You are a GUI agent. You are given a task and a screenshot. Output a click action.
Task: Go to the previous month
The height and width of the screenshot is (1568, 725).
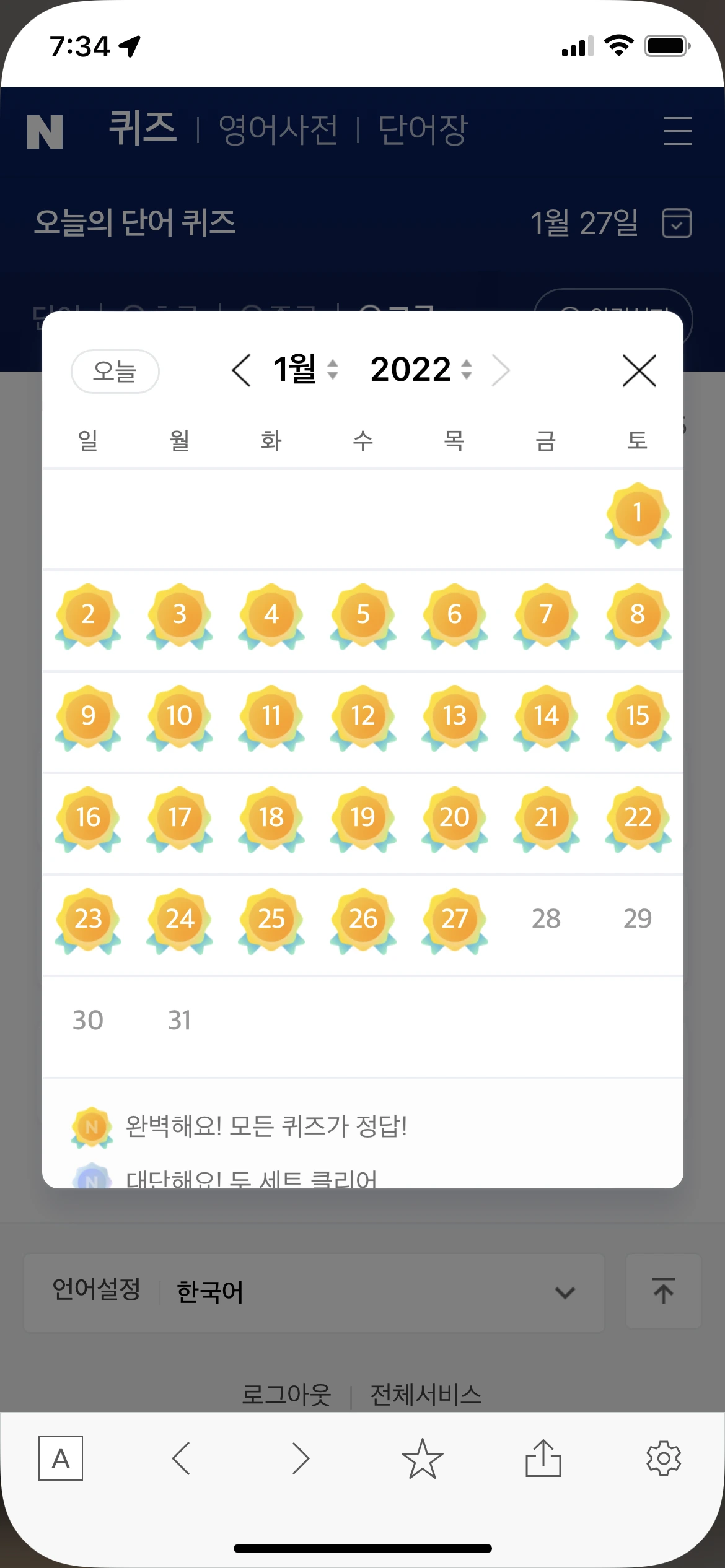coord(241,371)
